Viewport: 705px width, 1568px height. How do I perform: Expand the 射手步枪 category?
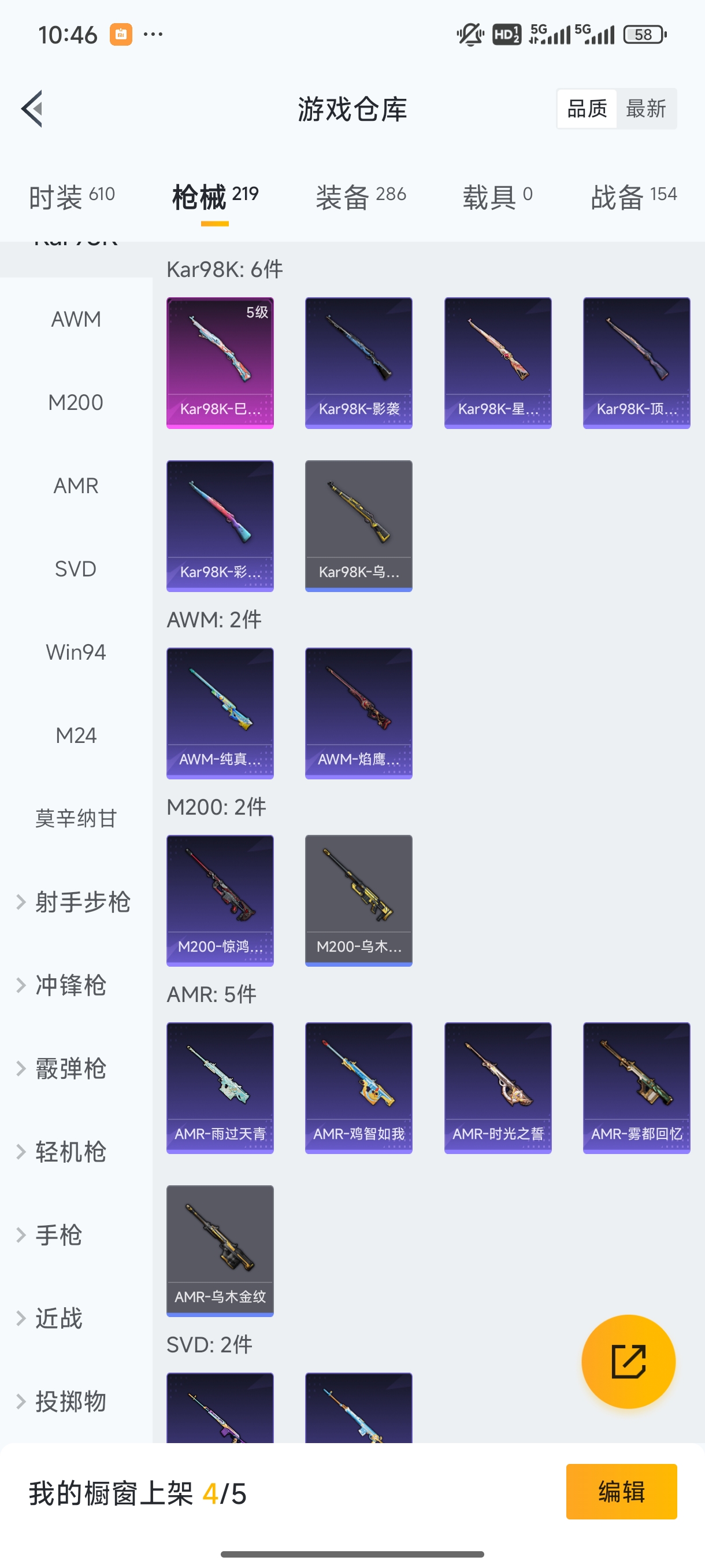pos(76,903)
